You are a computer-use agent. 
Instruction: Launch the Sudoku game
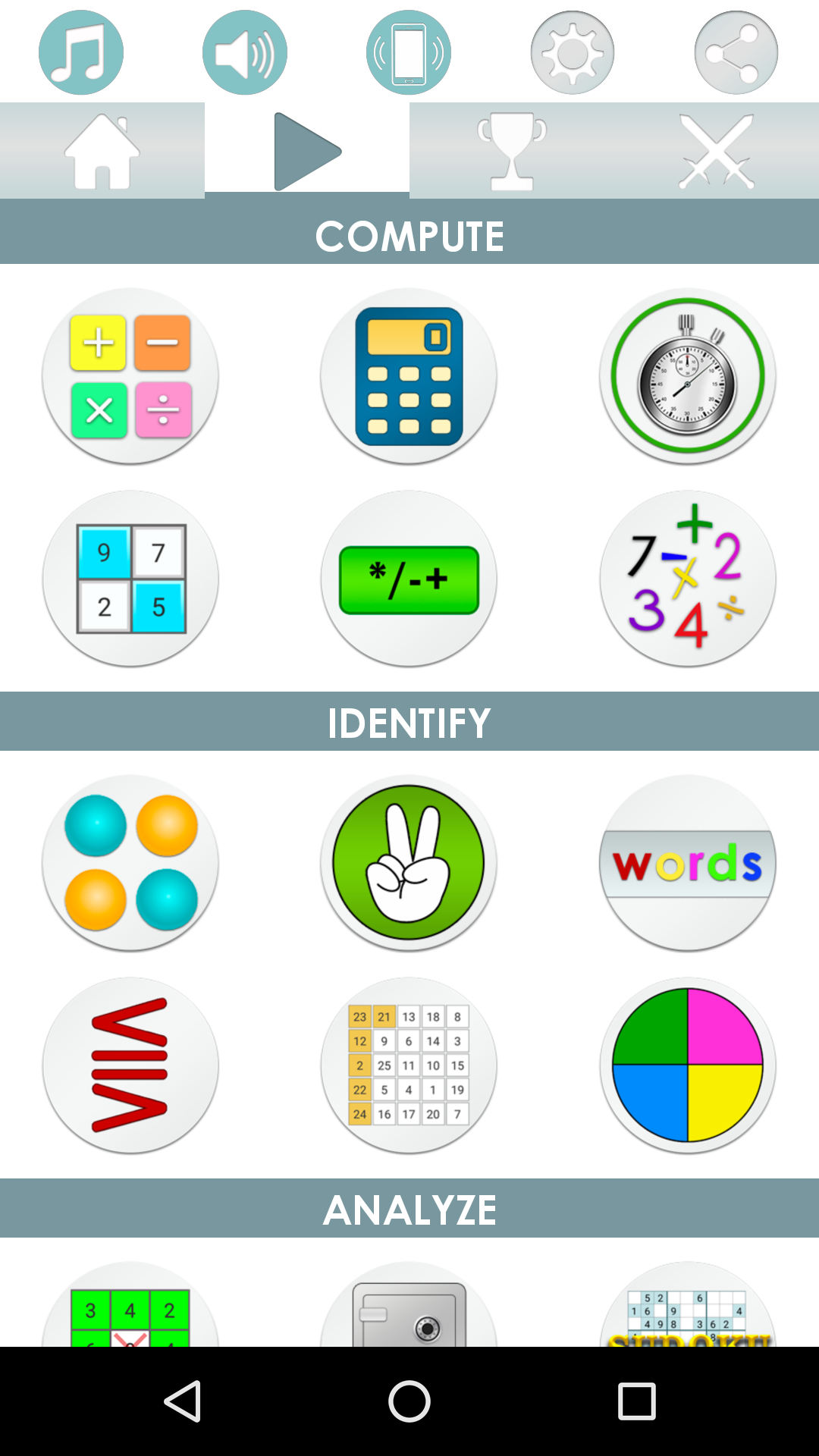click(x=686, y=1319)
